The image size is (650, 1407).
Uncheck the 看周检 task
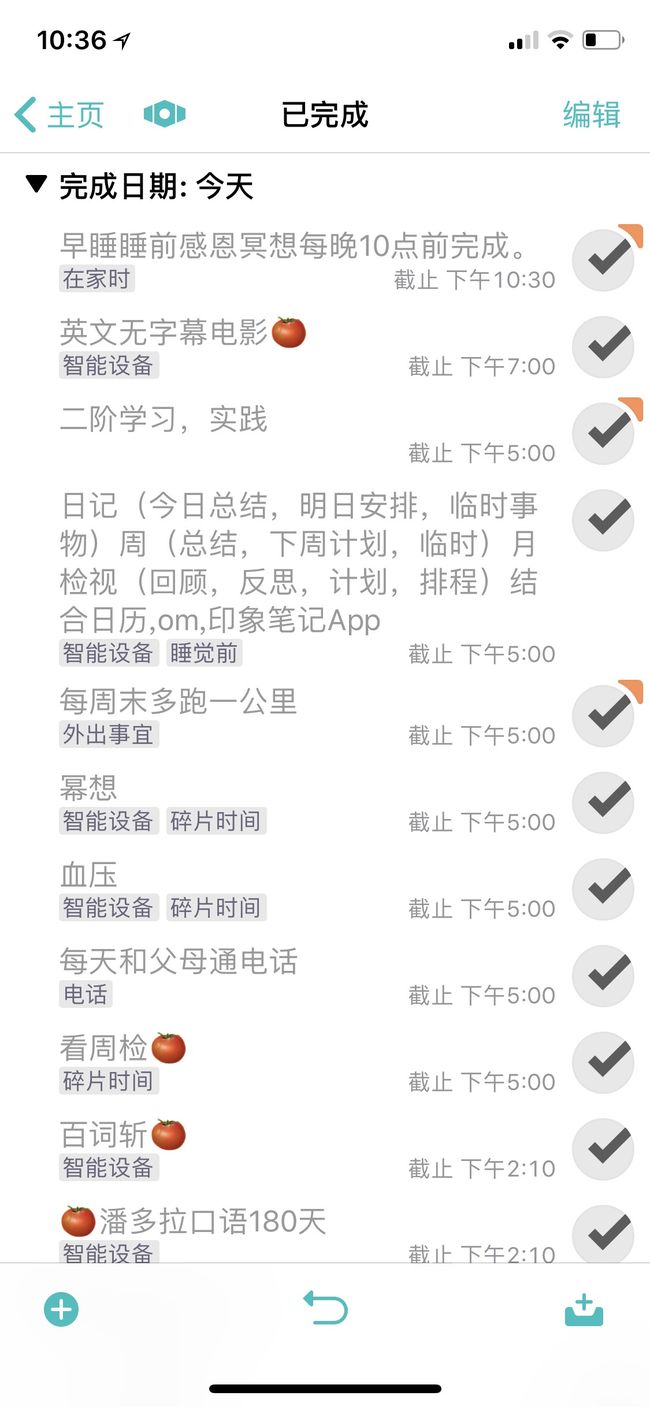pyautogui.click(x=603, y=1062)
